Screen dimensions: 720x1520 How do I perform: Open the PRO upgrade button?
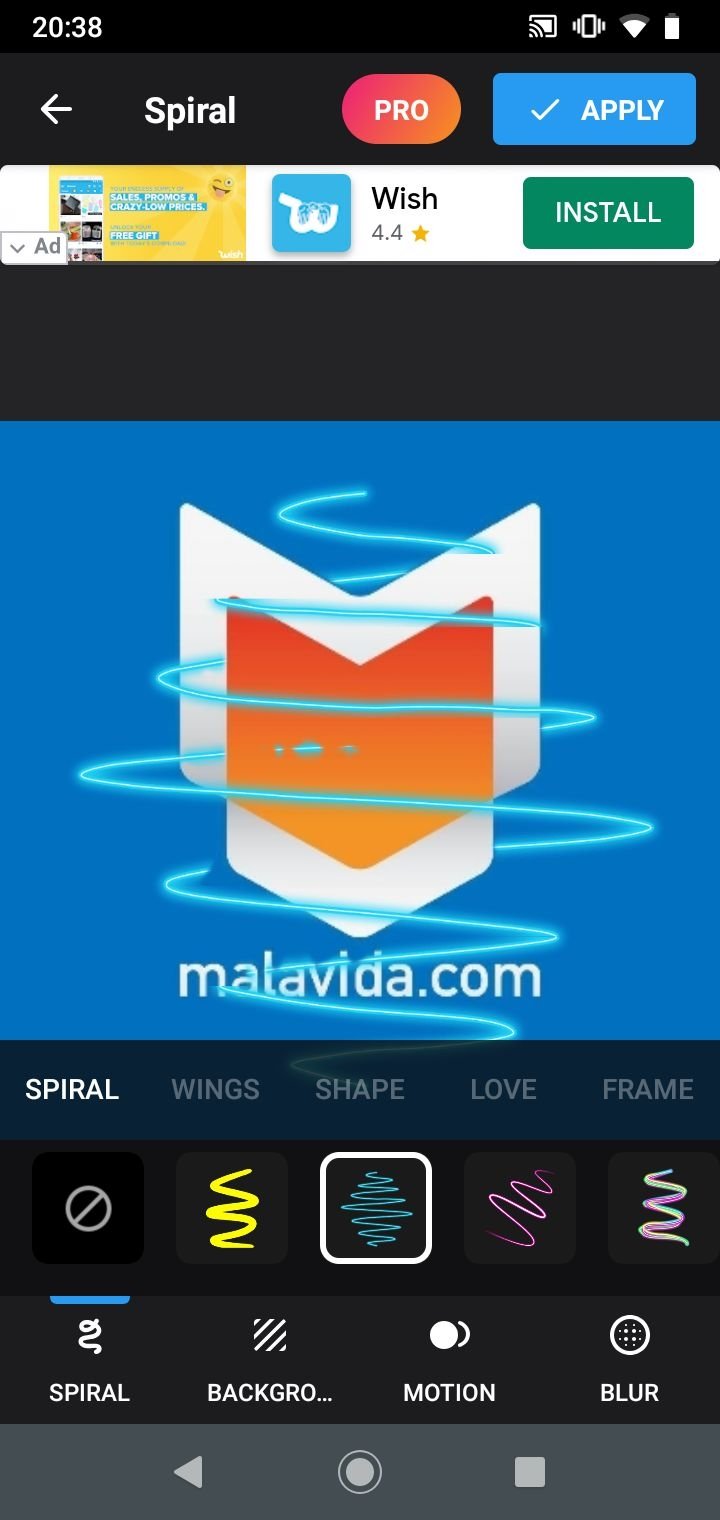click(401, 109)
